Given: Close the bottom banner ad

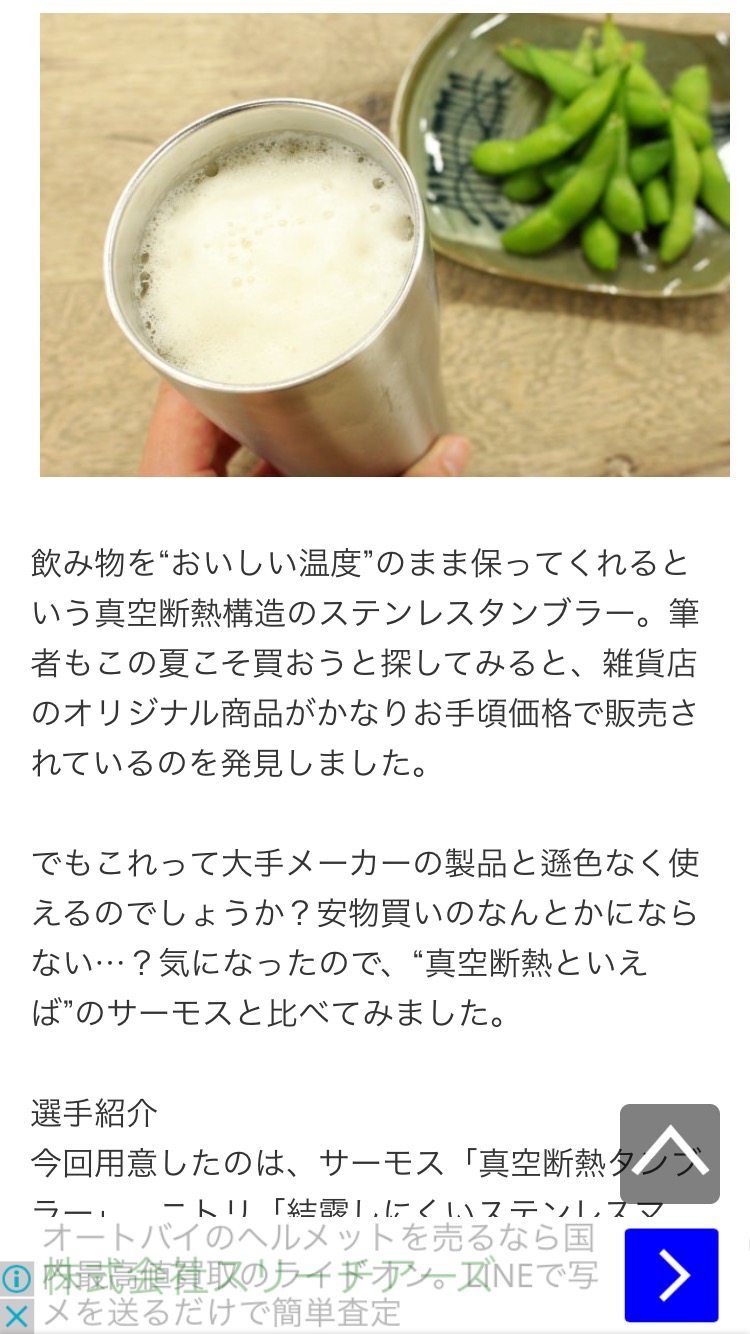Looking at the screenshot, I should (x=16, y=1314).
